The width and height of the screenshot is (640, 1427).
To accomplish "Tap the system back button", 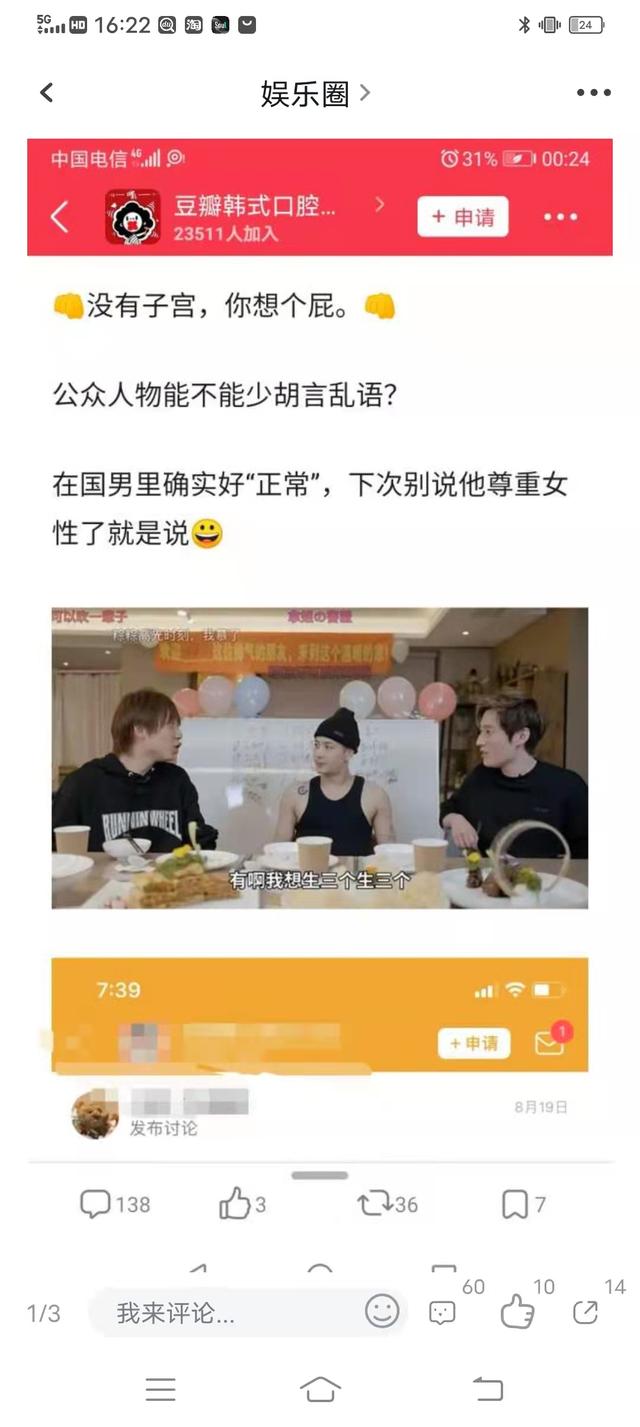I will pos(487,1389).
